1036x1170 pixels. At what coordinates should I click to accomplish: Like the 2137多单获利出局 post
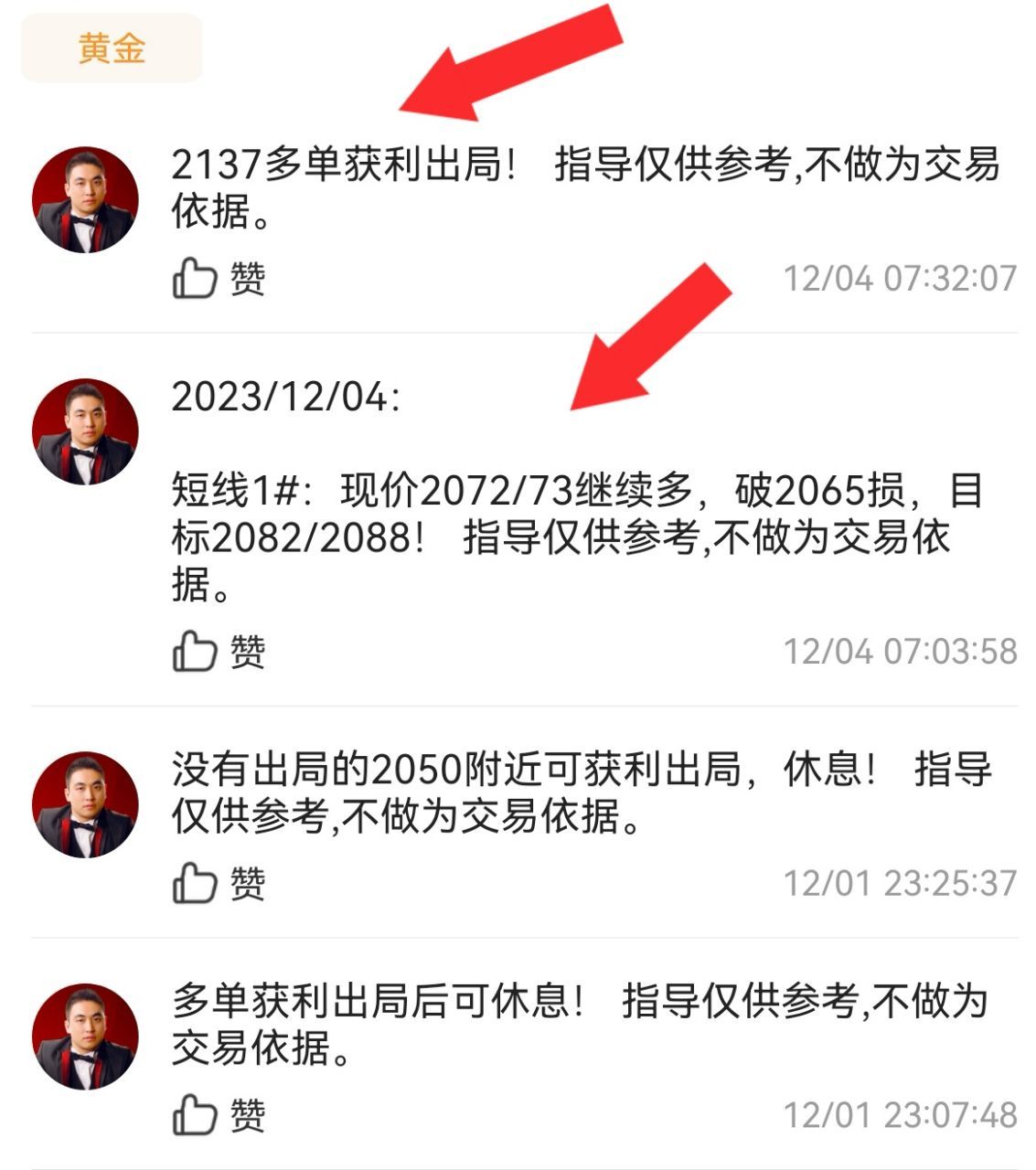(195, 278)
